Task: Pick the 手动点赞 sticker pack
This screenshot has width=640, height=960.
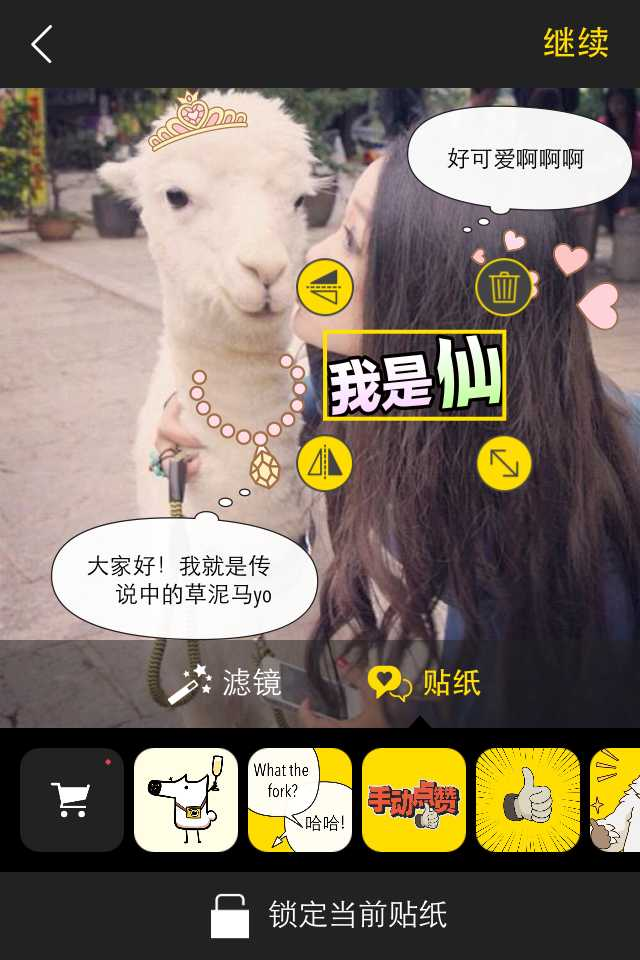Action: coord(414,799)
